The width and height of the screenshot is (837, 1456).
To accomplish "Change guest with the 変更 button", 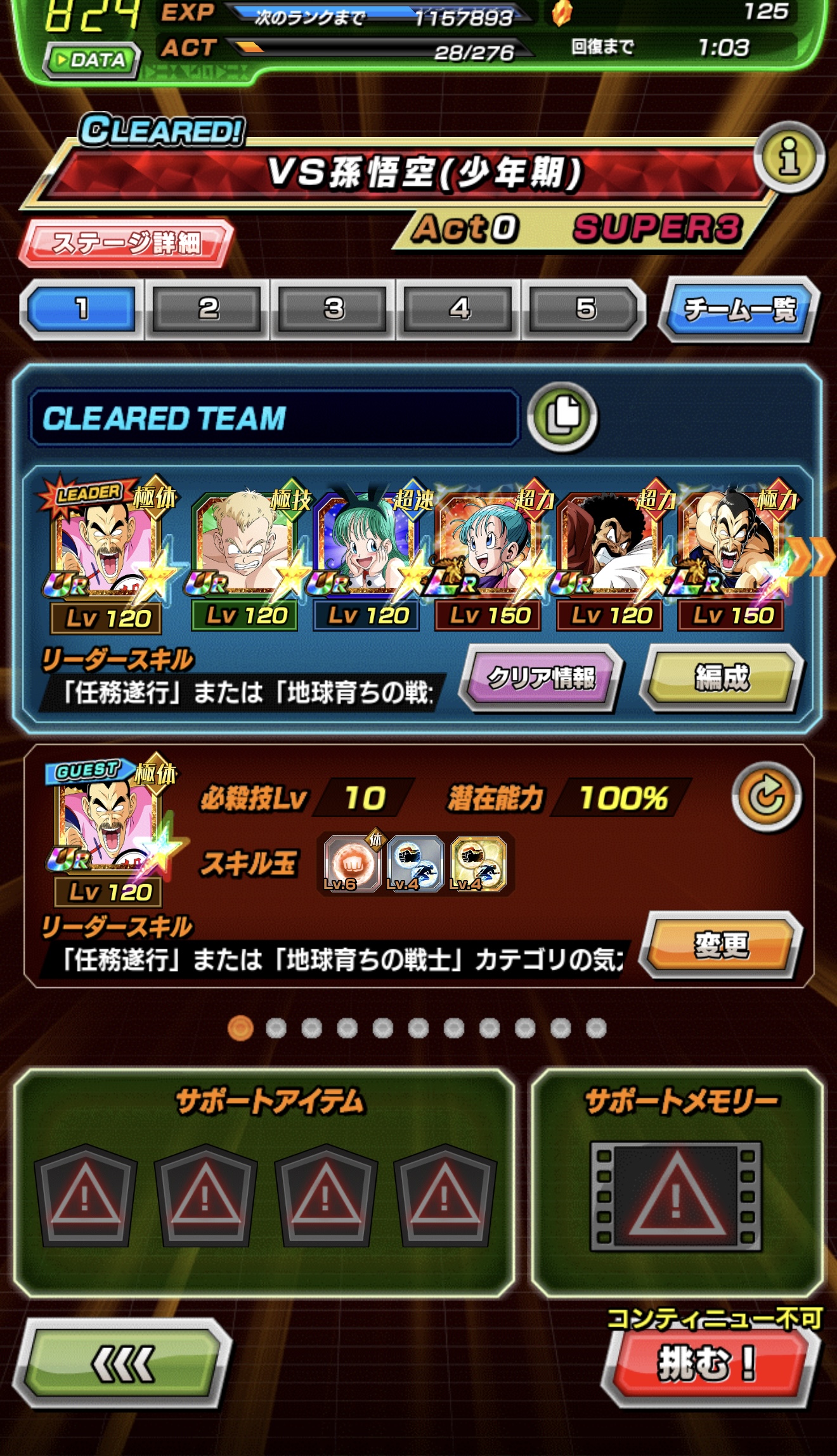I will coord(721,946).
